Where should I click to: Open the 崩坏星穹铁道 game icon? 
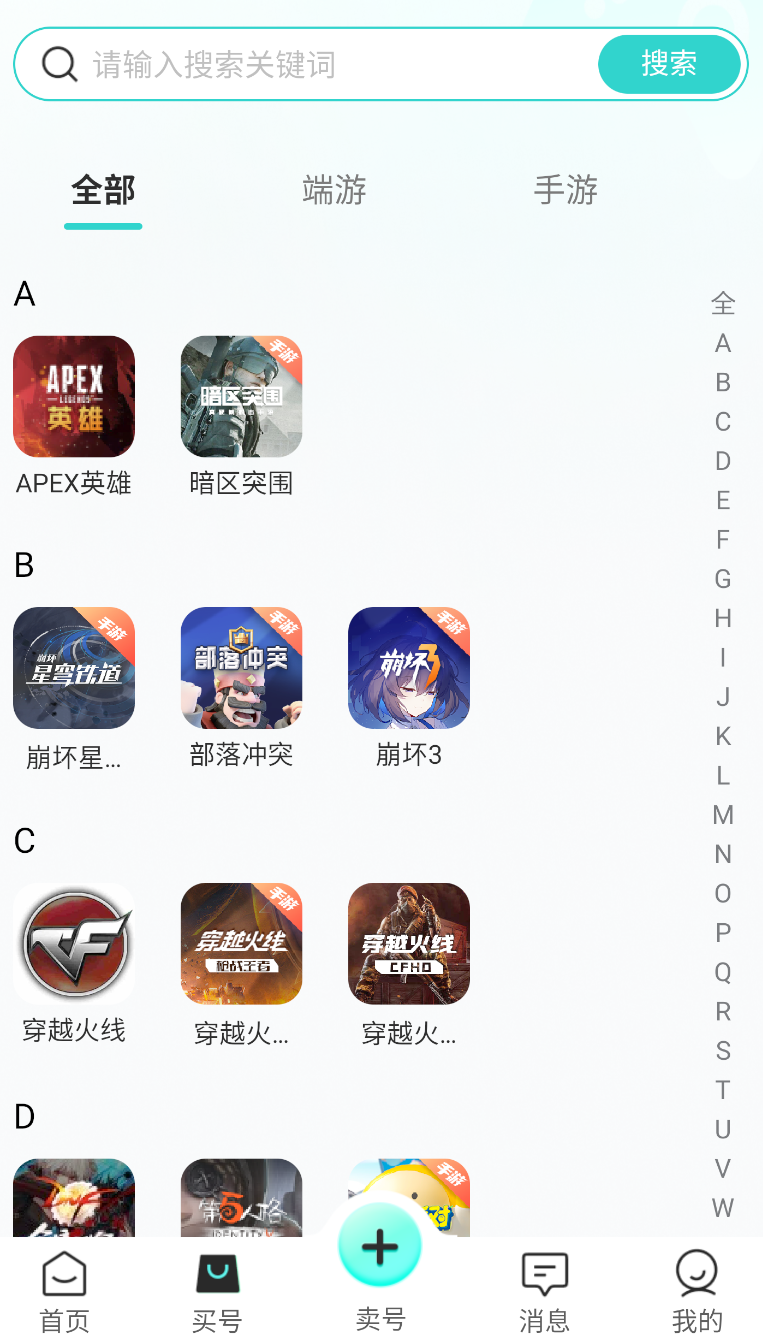[74, 668]
